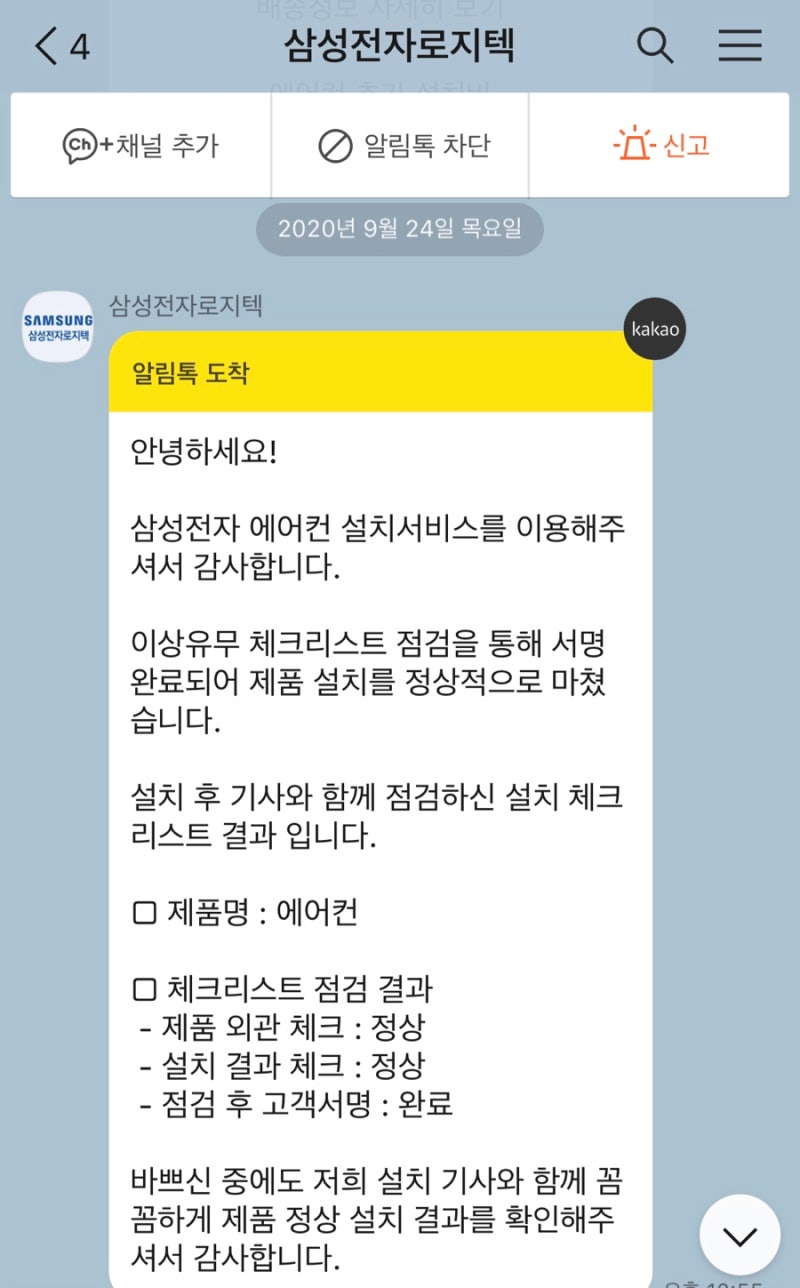
Task: Search within this chat
Action: 655,46
